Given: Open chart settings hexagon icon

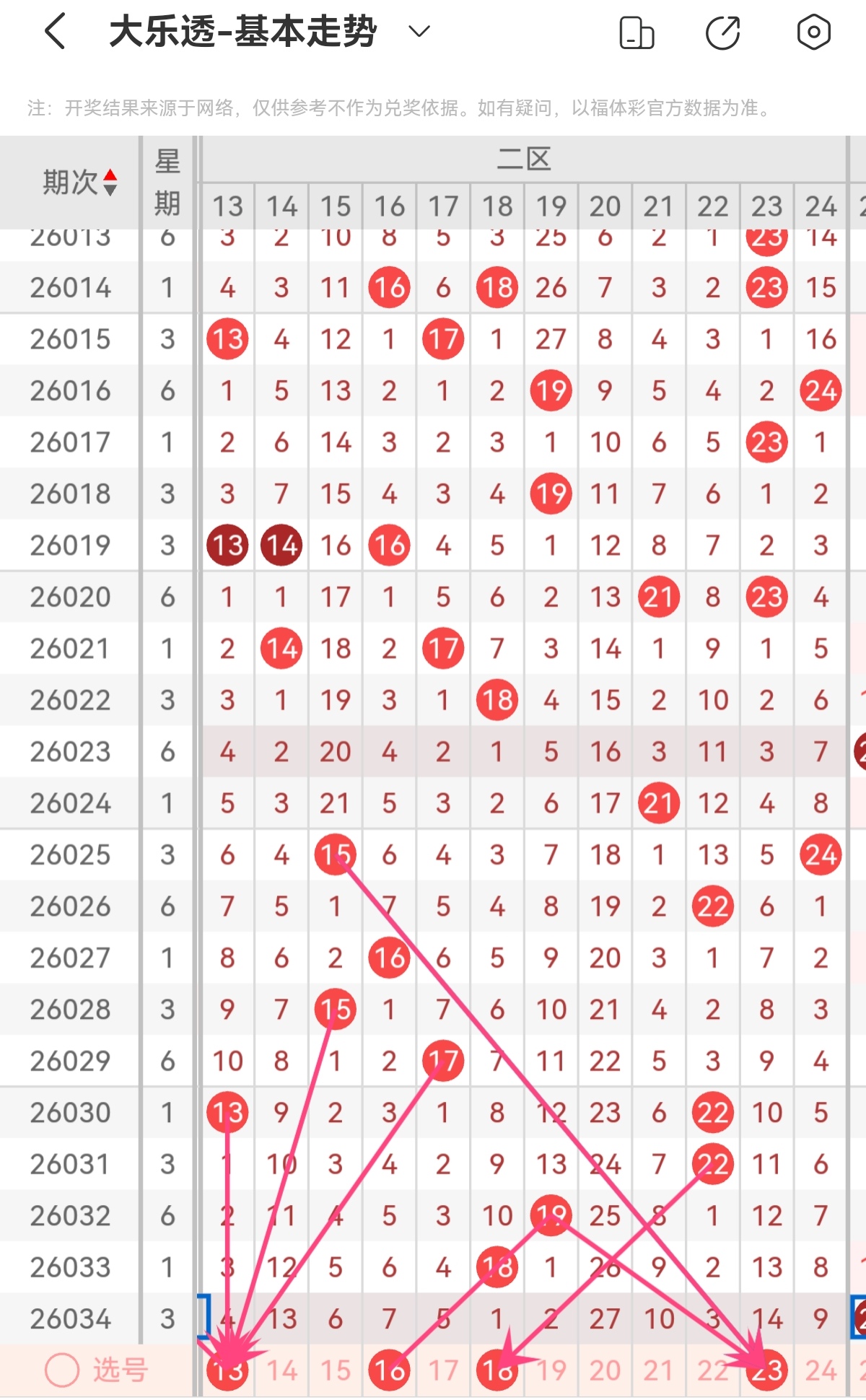Looking at the screenshot, I should (x=813, y=32).
